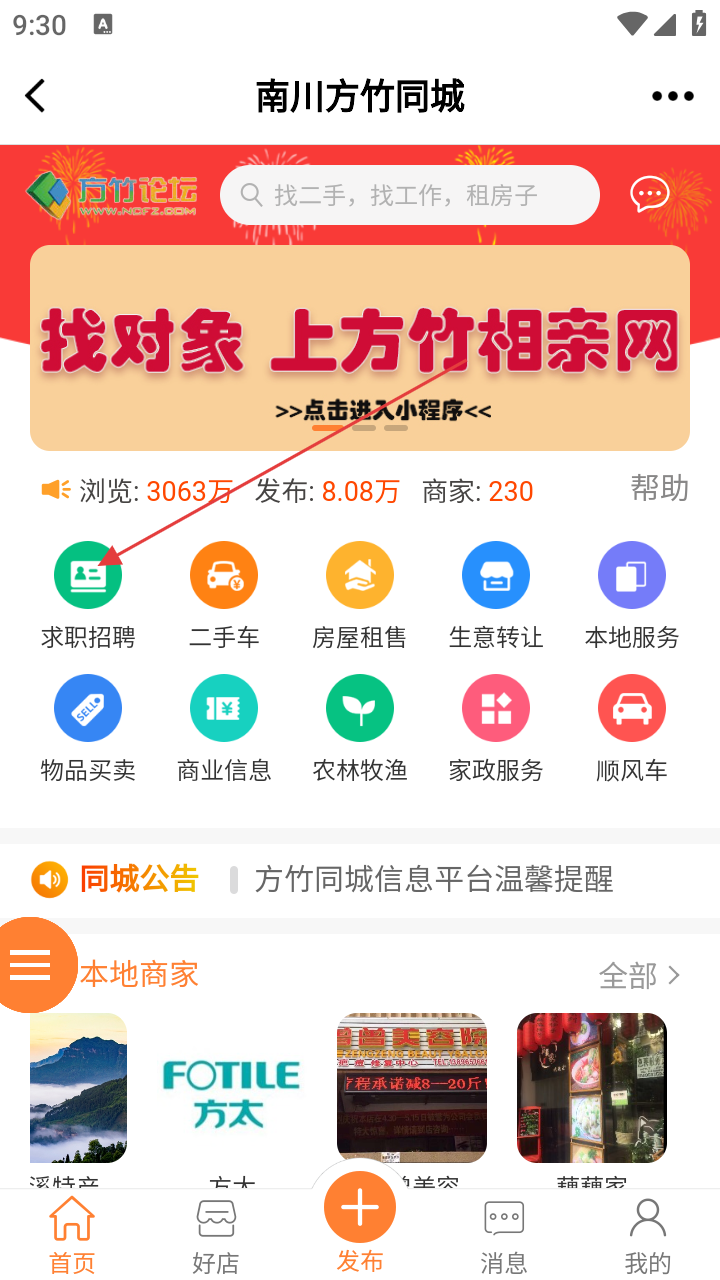Switch to the 好店 tab
Screen dimensions: 720x1280
tap(216, 1236)
